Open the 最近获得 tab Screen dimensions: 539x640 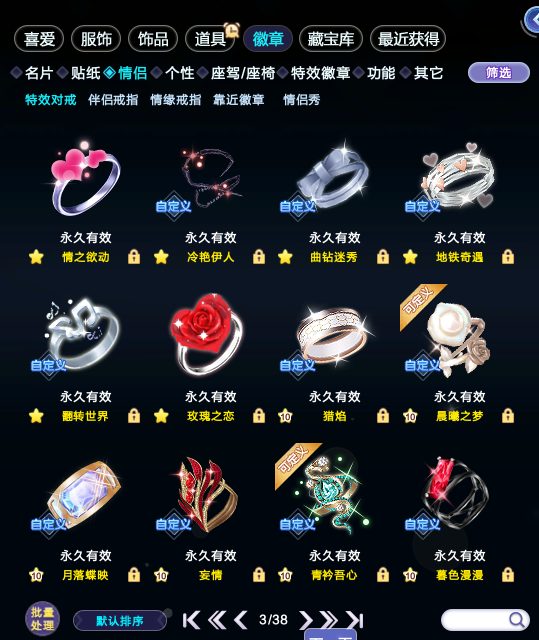(408, 39)
